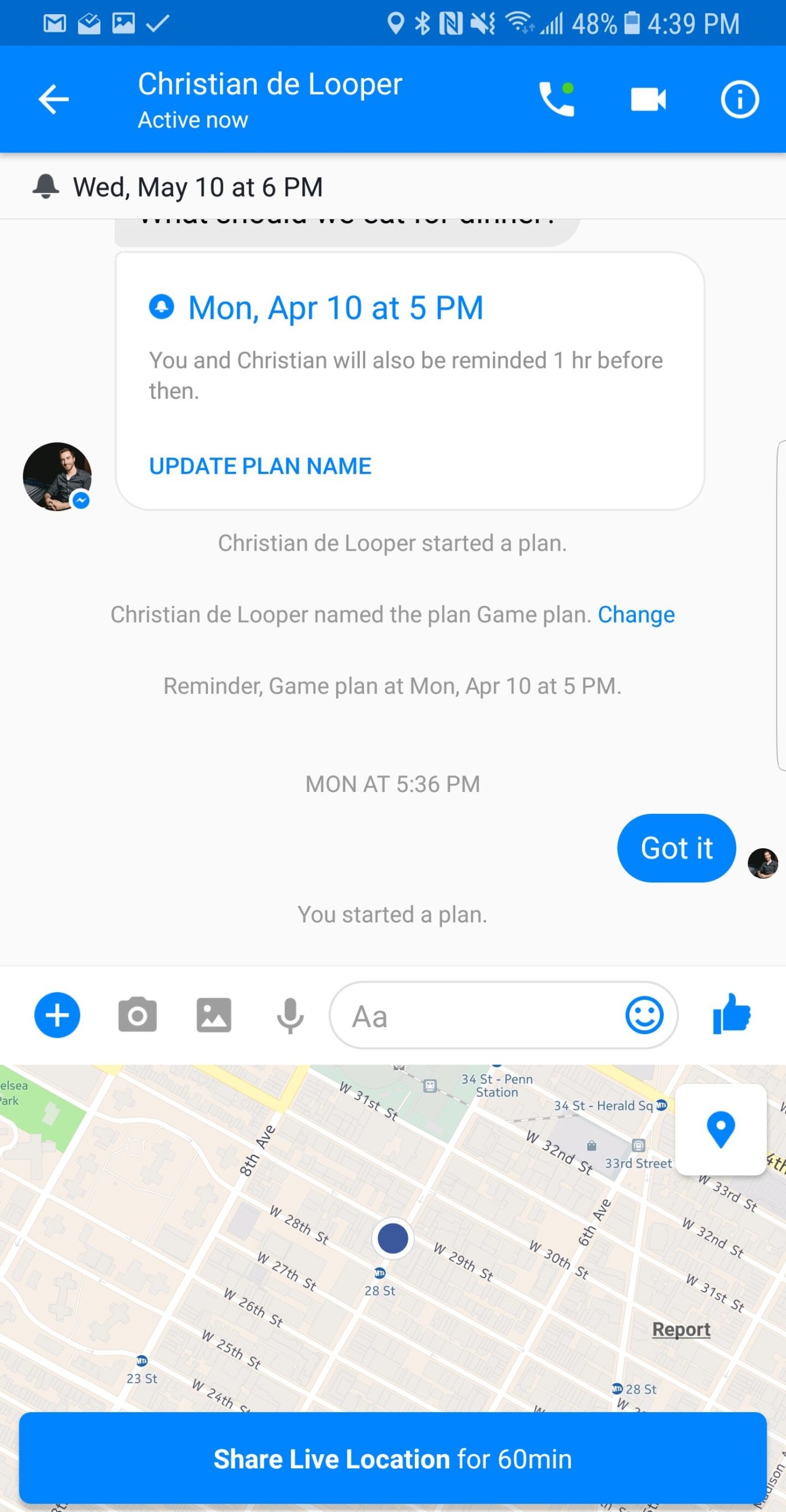Share Live Location for 60min
This screenshot has width=786, height=1512.
tap(392, 1458)
